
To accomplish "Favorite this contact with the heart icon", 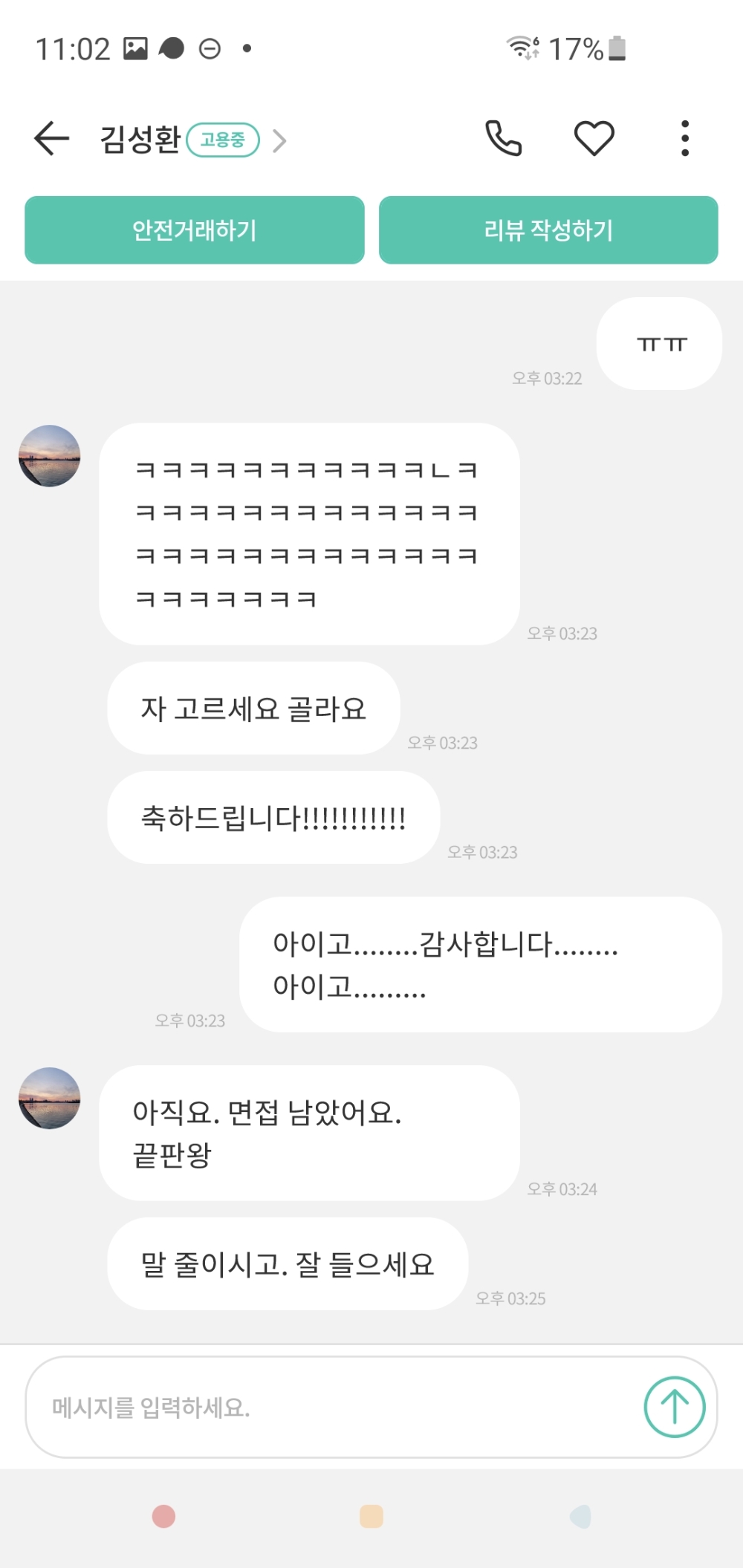I will point(594,138).
